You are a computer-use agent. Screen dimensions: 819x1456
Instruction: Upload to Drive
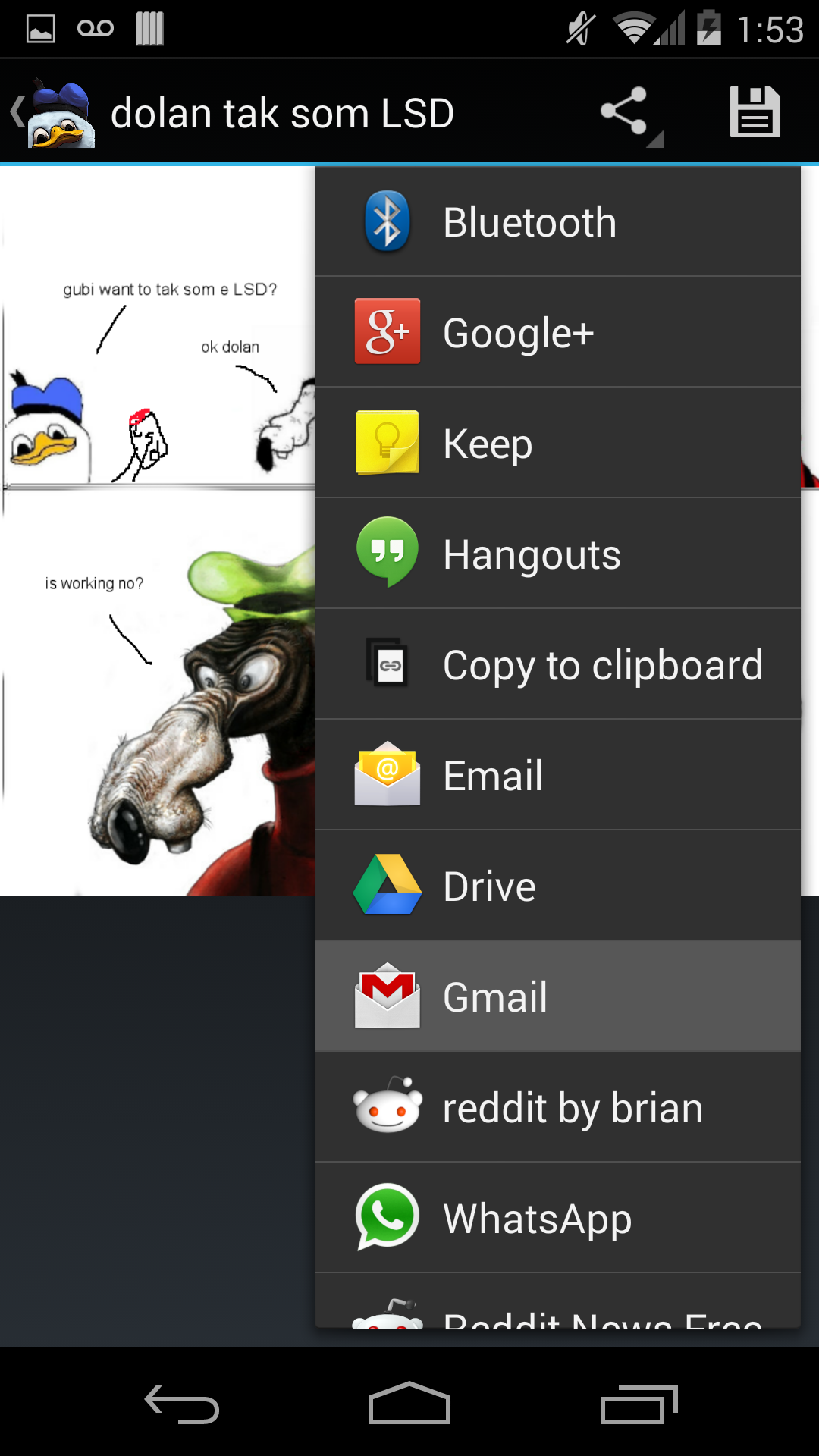[557, 886]
